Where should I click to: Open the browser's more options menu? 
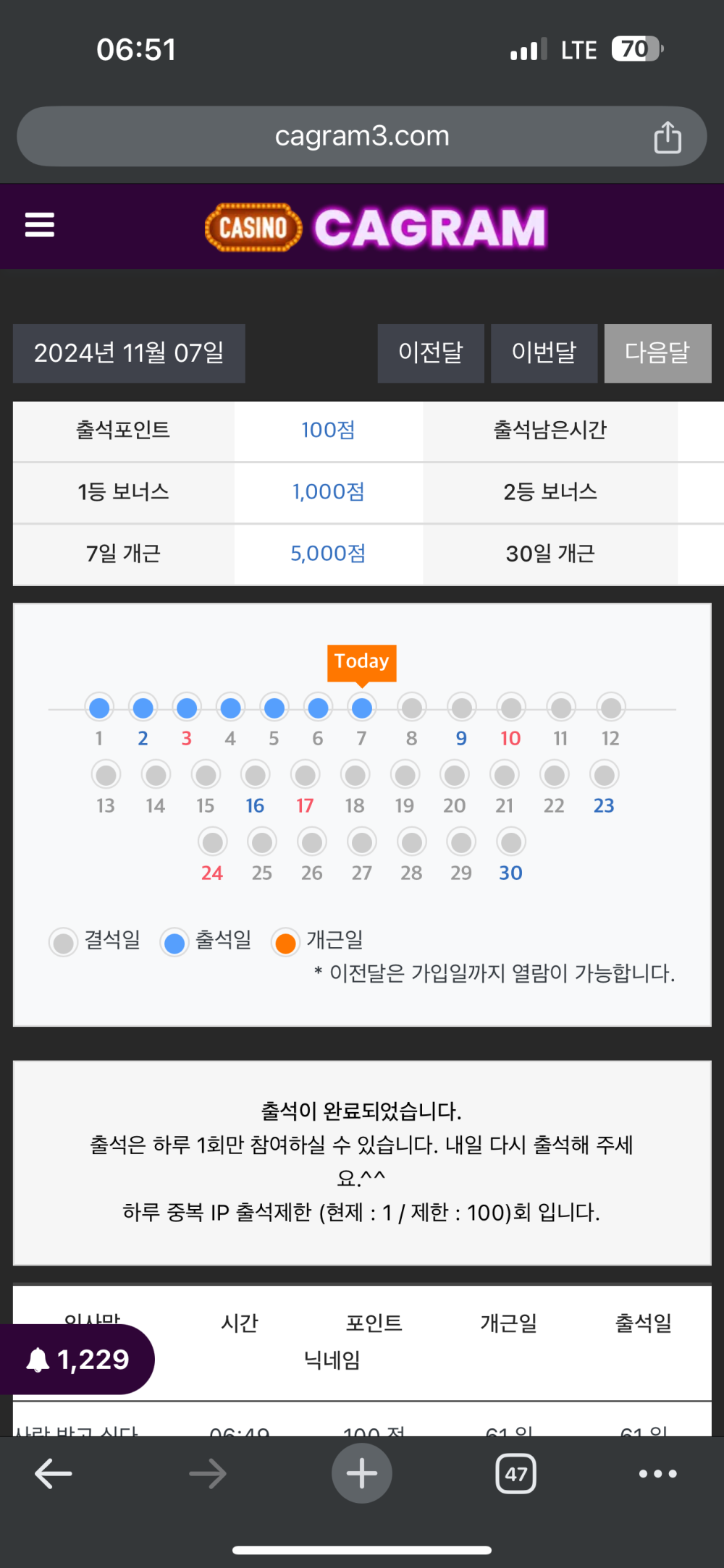point(657,1474)
